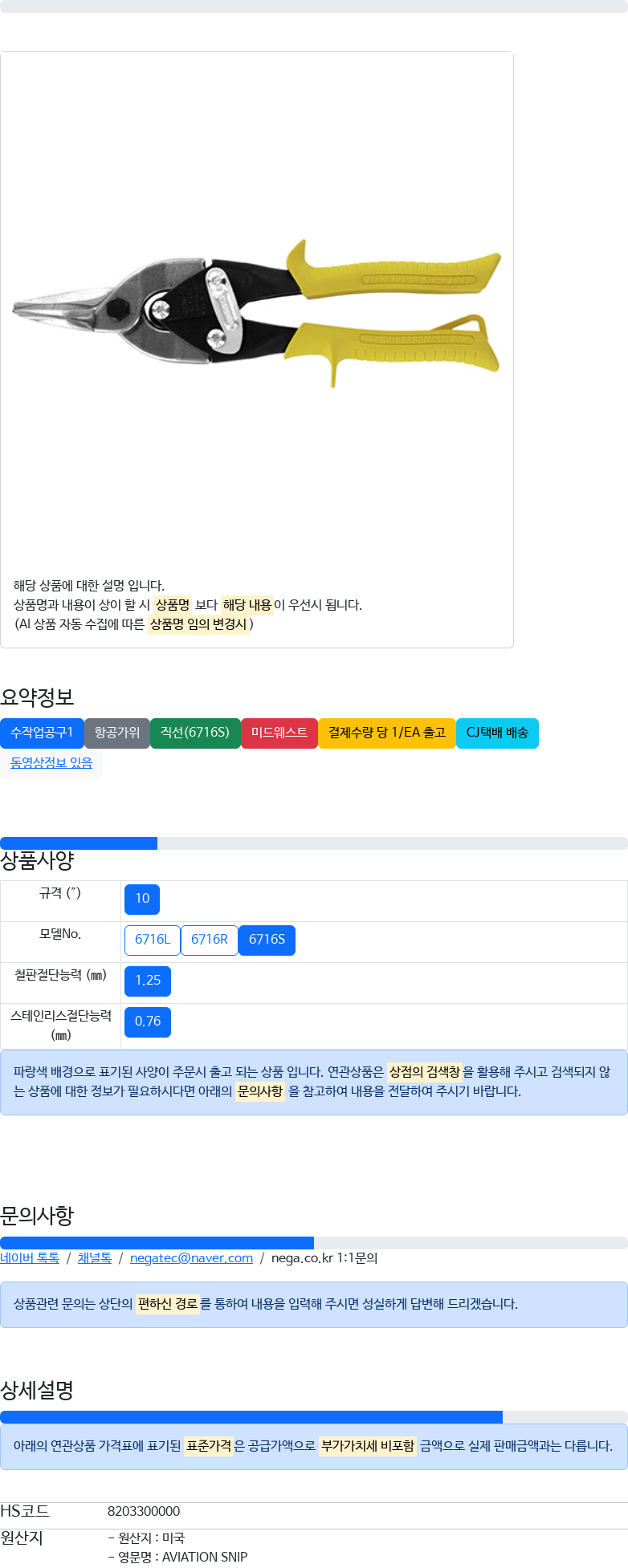Email negatec@naver.com via link

point(191,1258)
